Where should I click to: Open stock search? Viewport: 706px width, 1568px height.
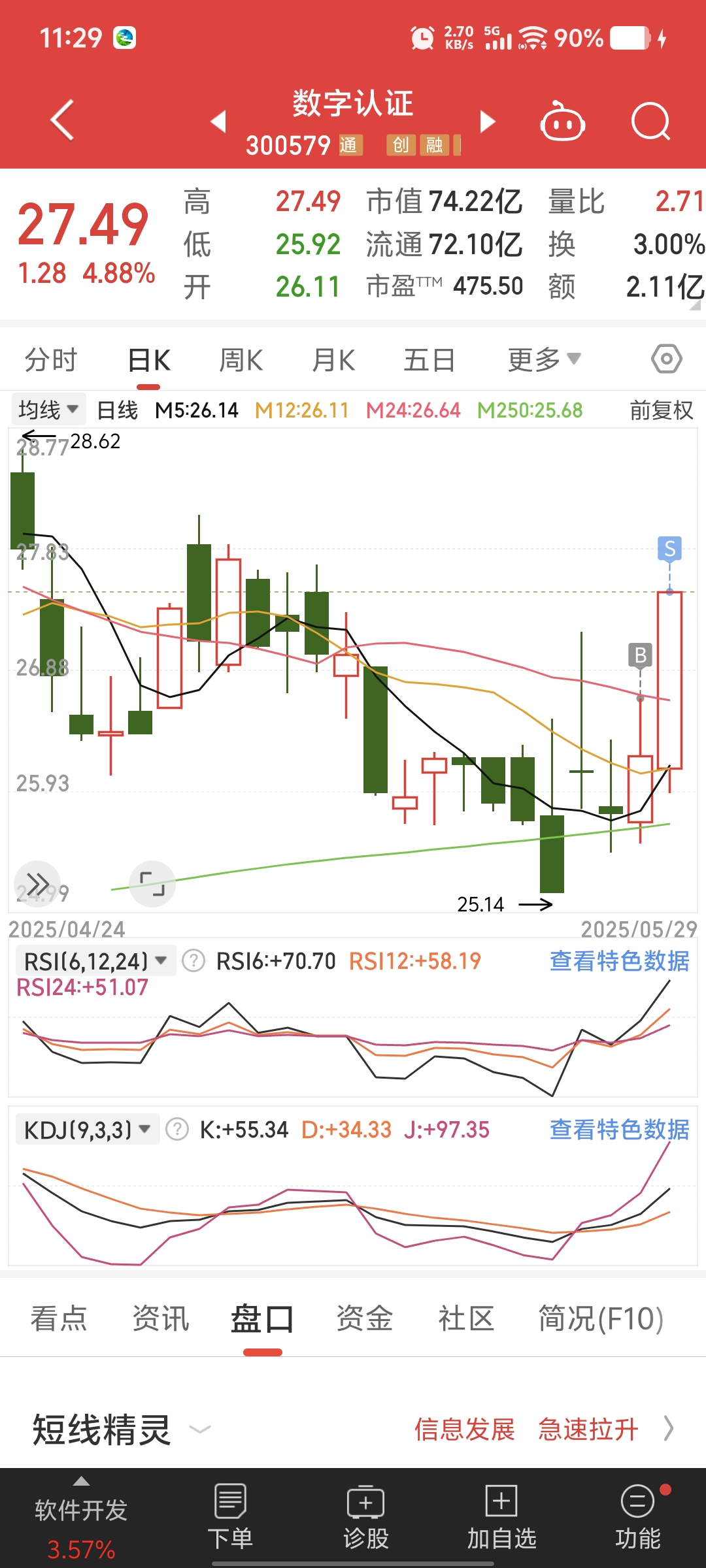[650, 122]
